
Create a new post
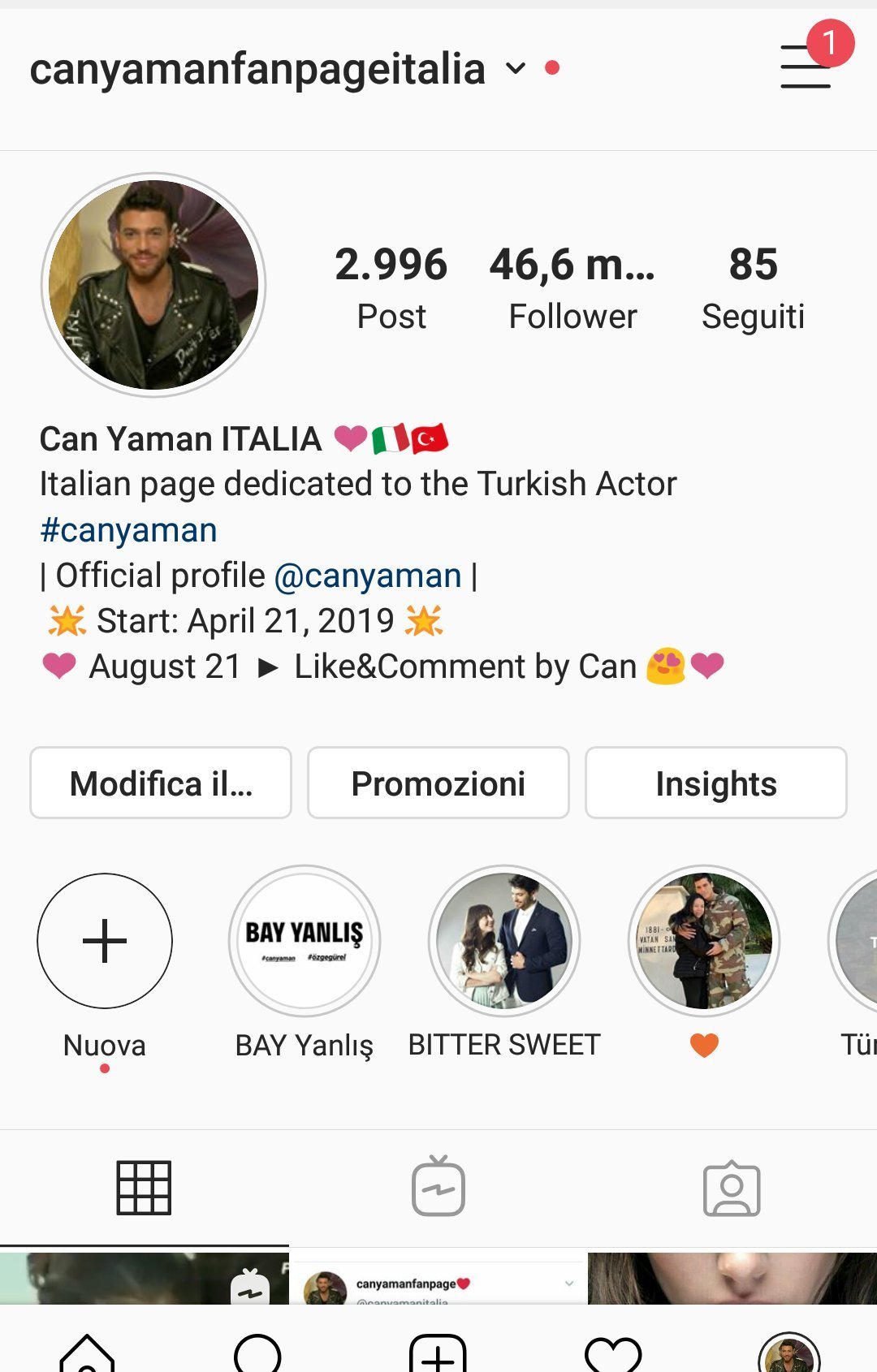(438, 1353)
